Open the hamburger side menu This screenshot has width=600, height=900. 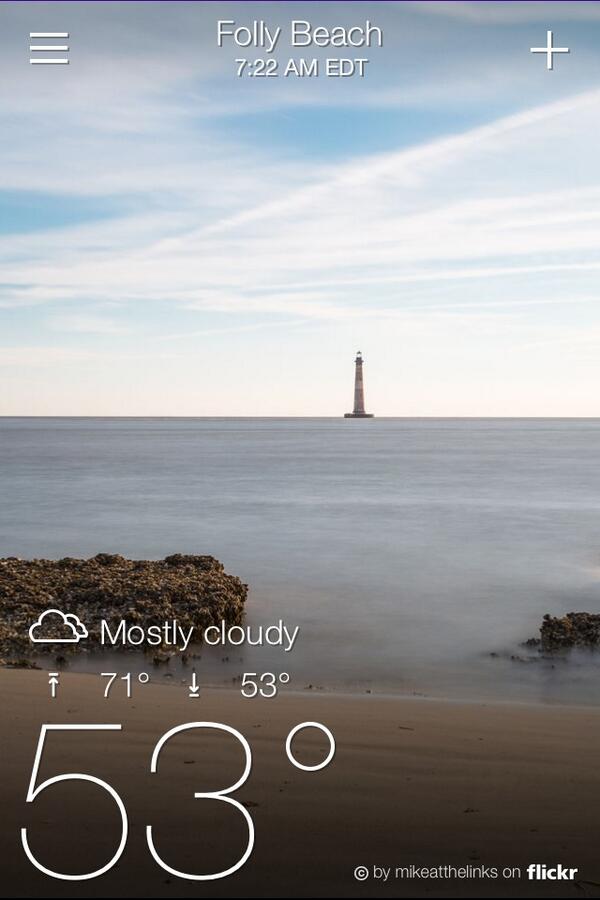coord(49,48)
